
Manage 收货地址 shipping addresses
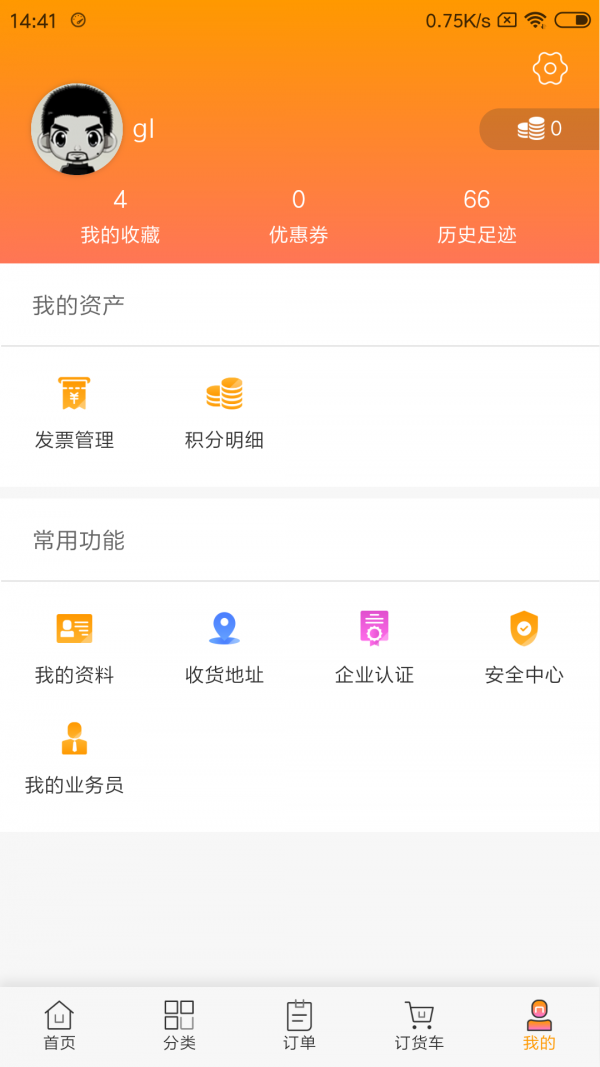pyautogui.click(x=224, y=648)
